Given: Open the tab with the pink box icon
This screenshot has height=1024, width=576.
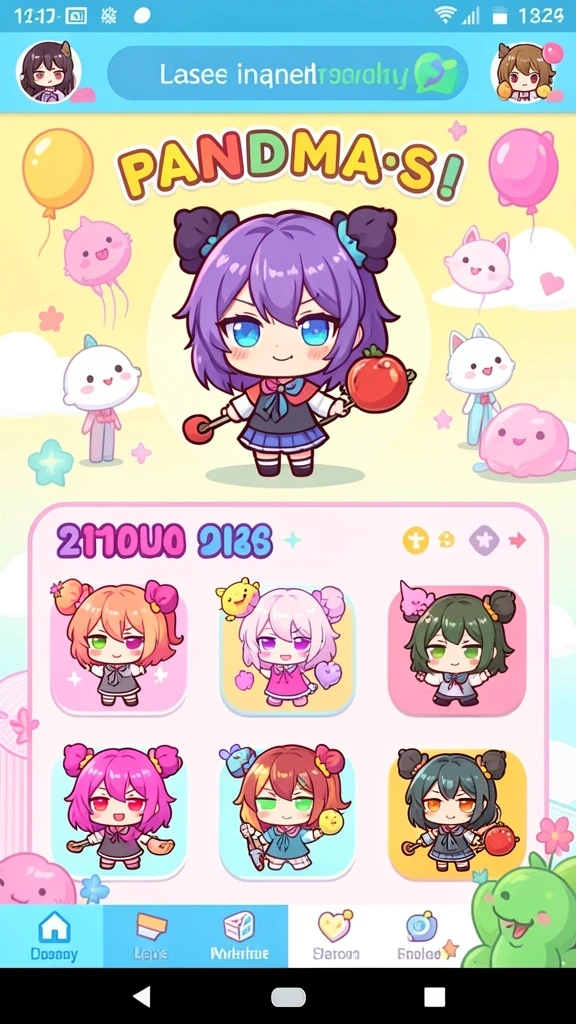Looking at the screenshot, I should 240,936.
